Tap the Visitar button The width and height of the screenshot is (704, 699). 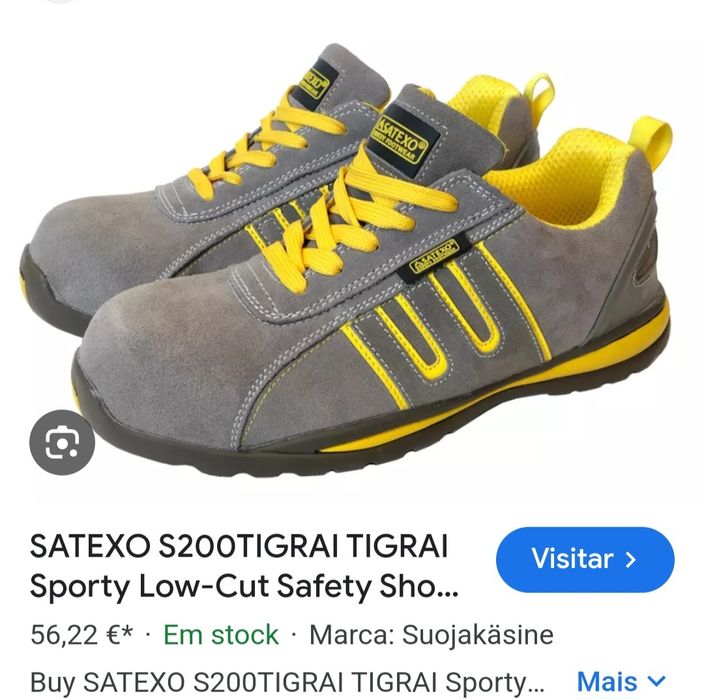tap(585, 559)
